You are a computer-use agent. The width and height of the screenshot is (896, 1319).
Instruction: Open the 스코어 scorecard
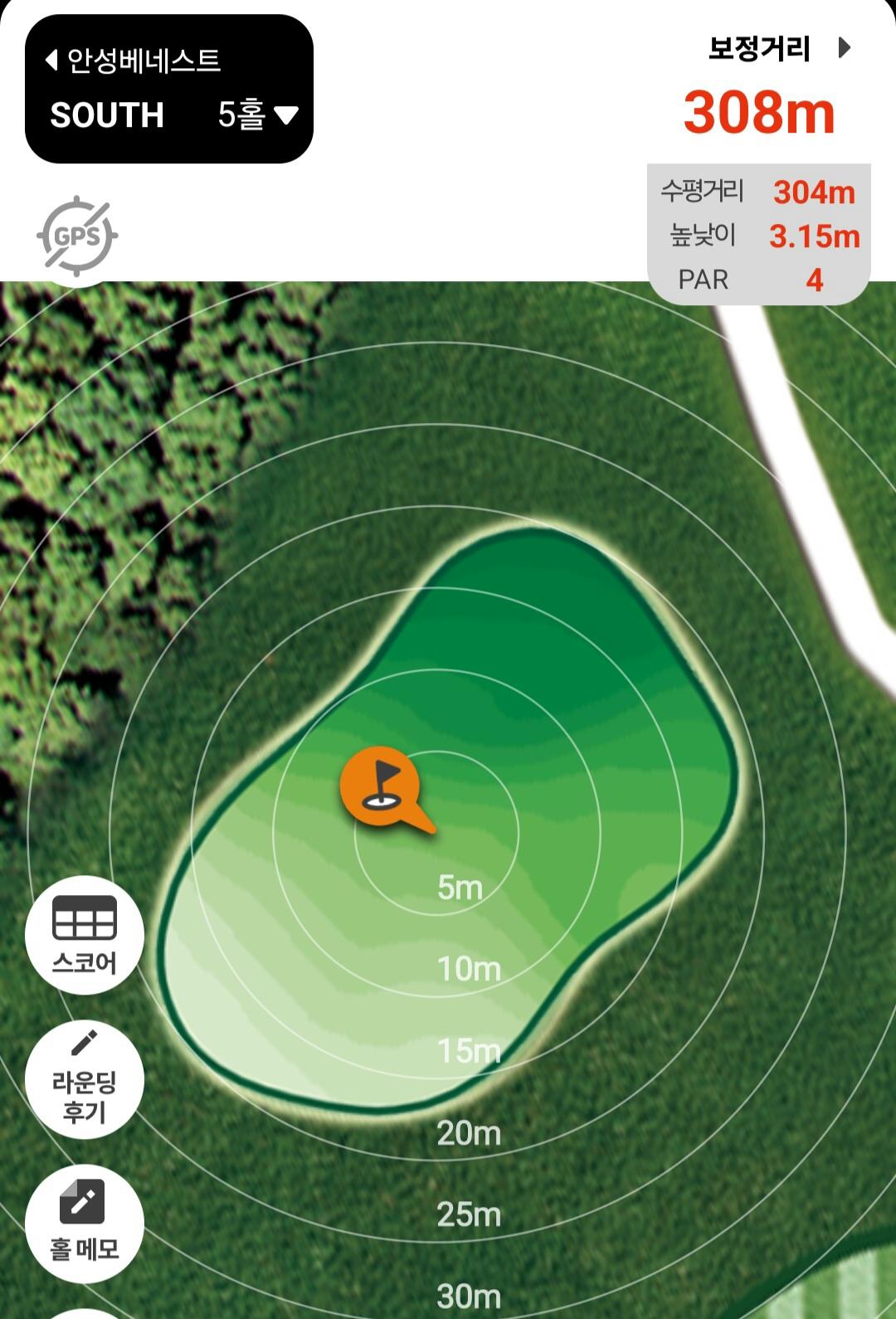point(85,934)
